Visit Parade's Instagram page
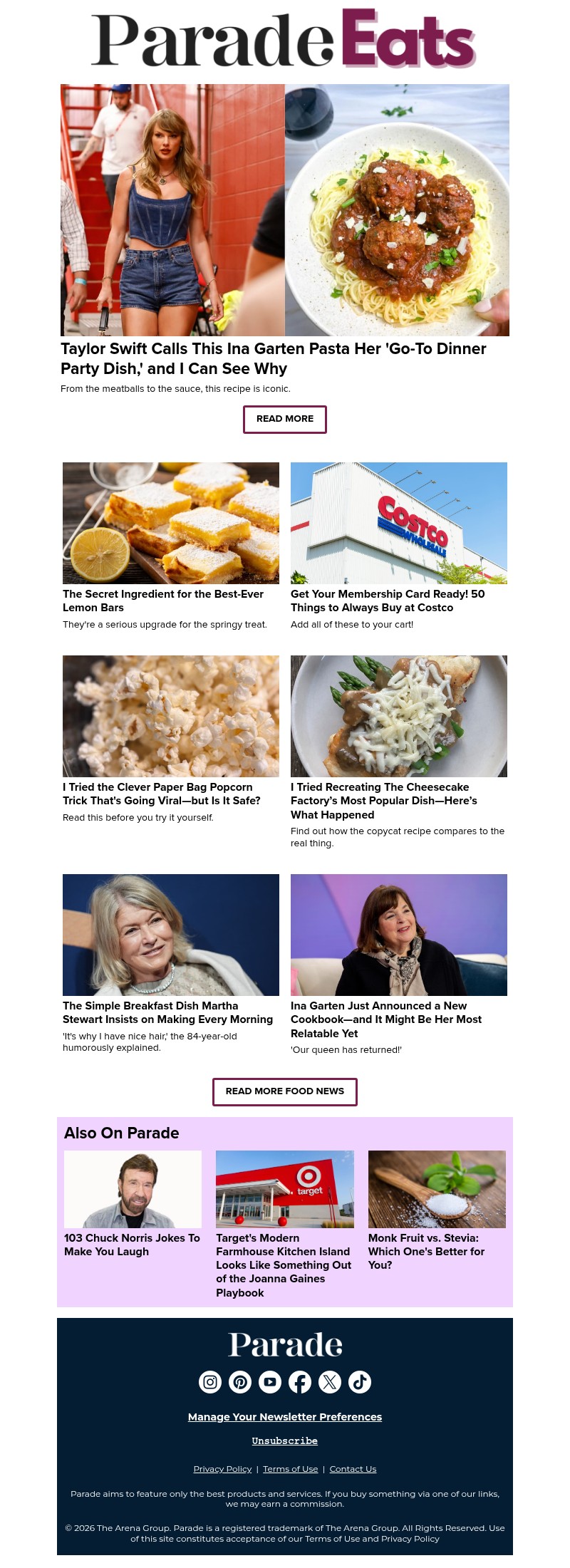The width and height of the screenshot is (570, 1568). 210,1382
